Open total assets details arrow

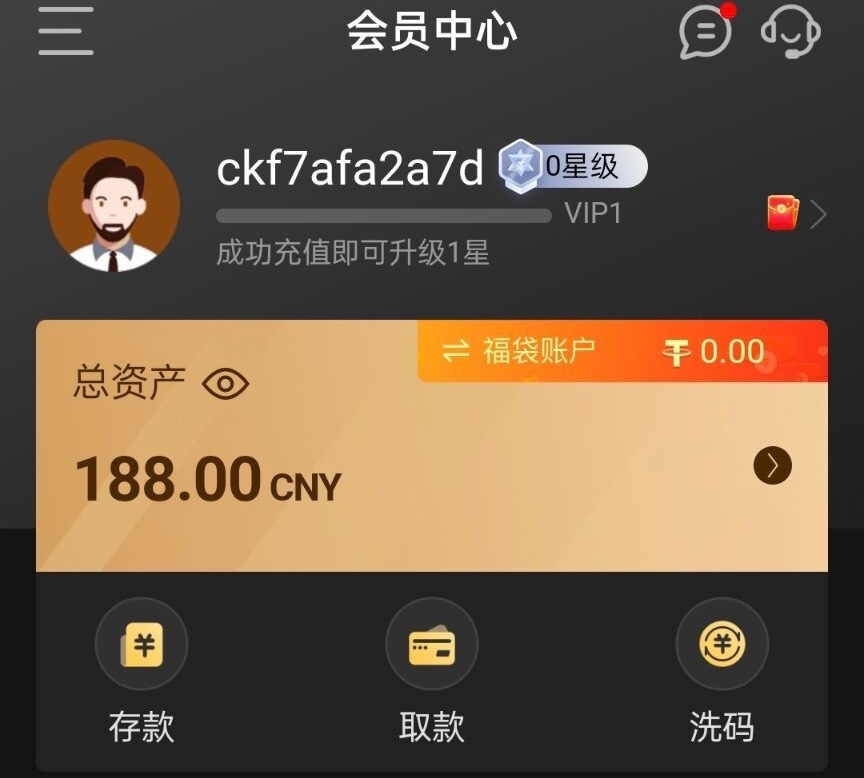(x=772, y=465)
